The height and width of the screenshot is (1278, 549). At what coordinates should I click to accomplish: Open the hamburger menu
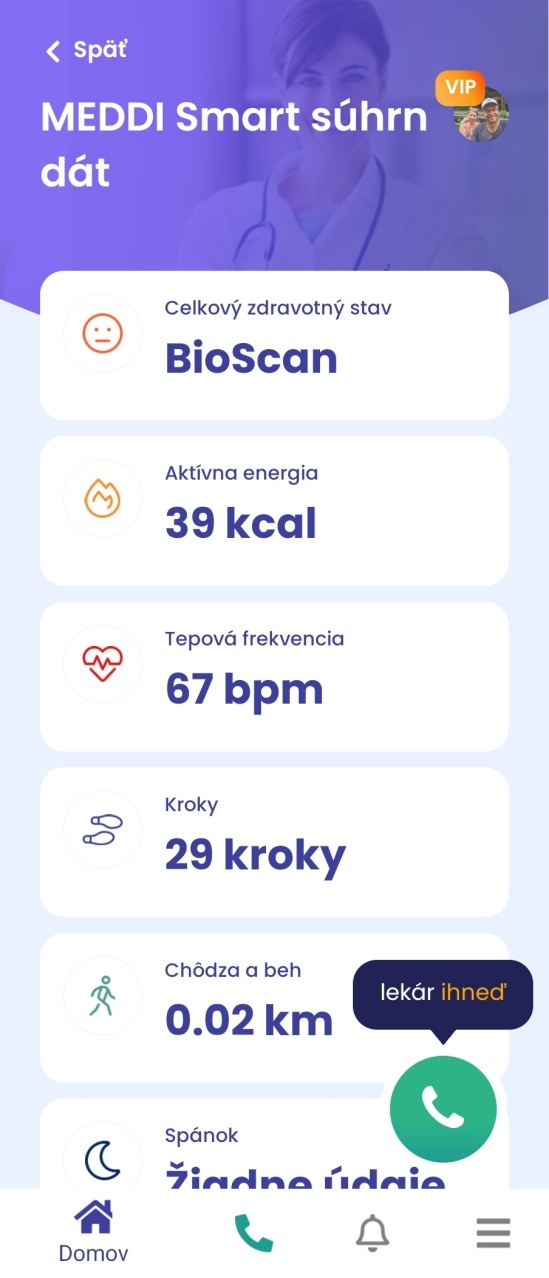pos(493,1233)
